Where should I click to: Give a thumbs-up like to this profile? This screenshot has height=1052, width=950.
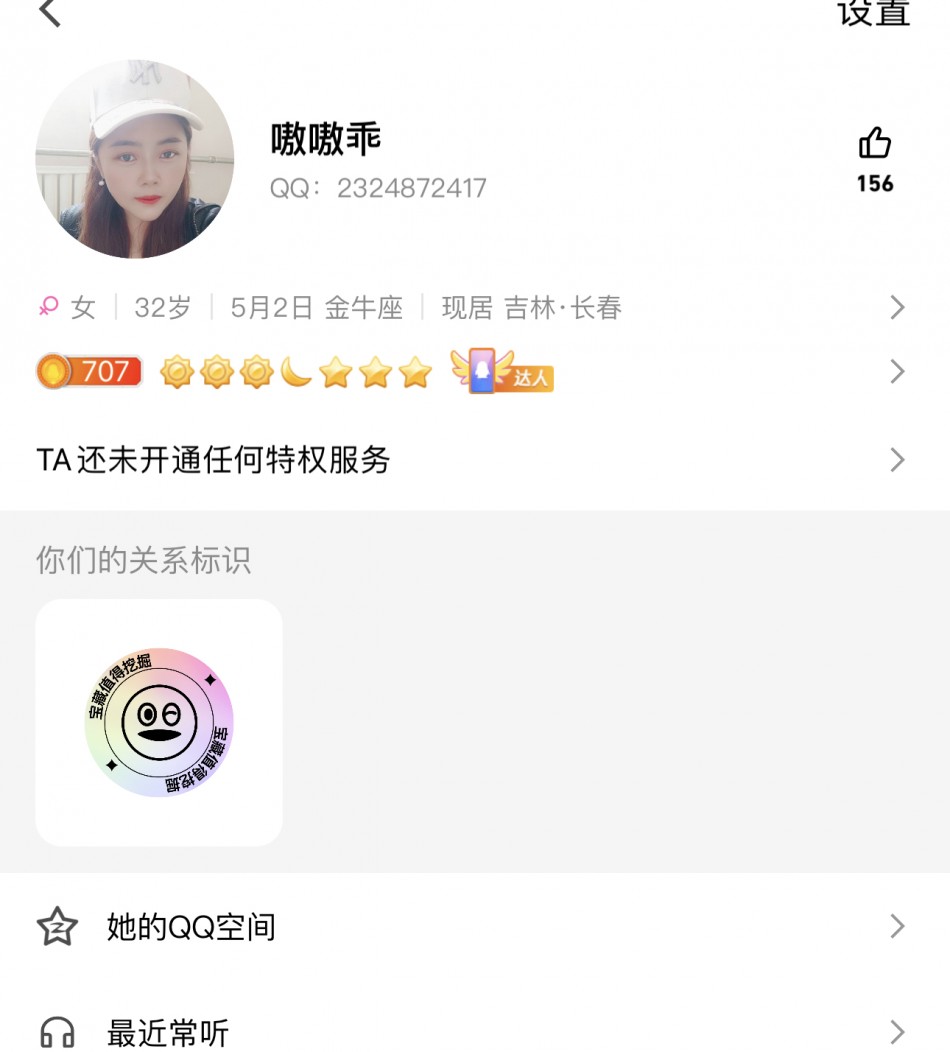[875, 144]
